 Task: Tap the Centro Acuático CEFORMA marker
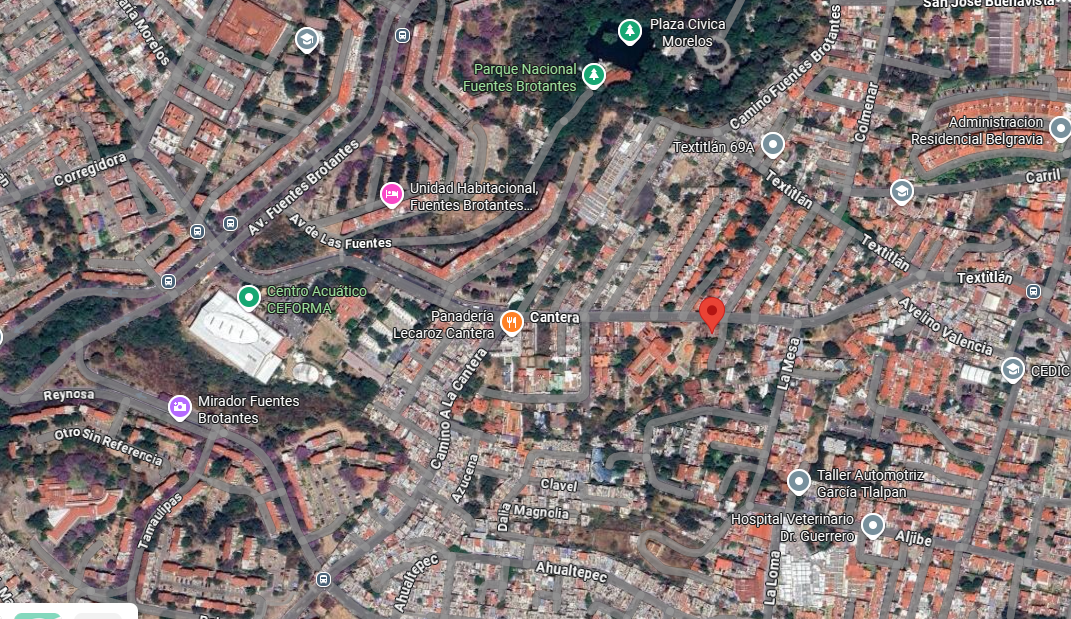coord(248,298)
